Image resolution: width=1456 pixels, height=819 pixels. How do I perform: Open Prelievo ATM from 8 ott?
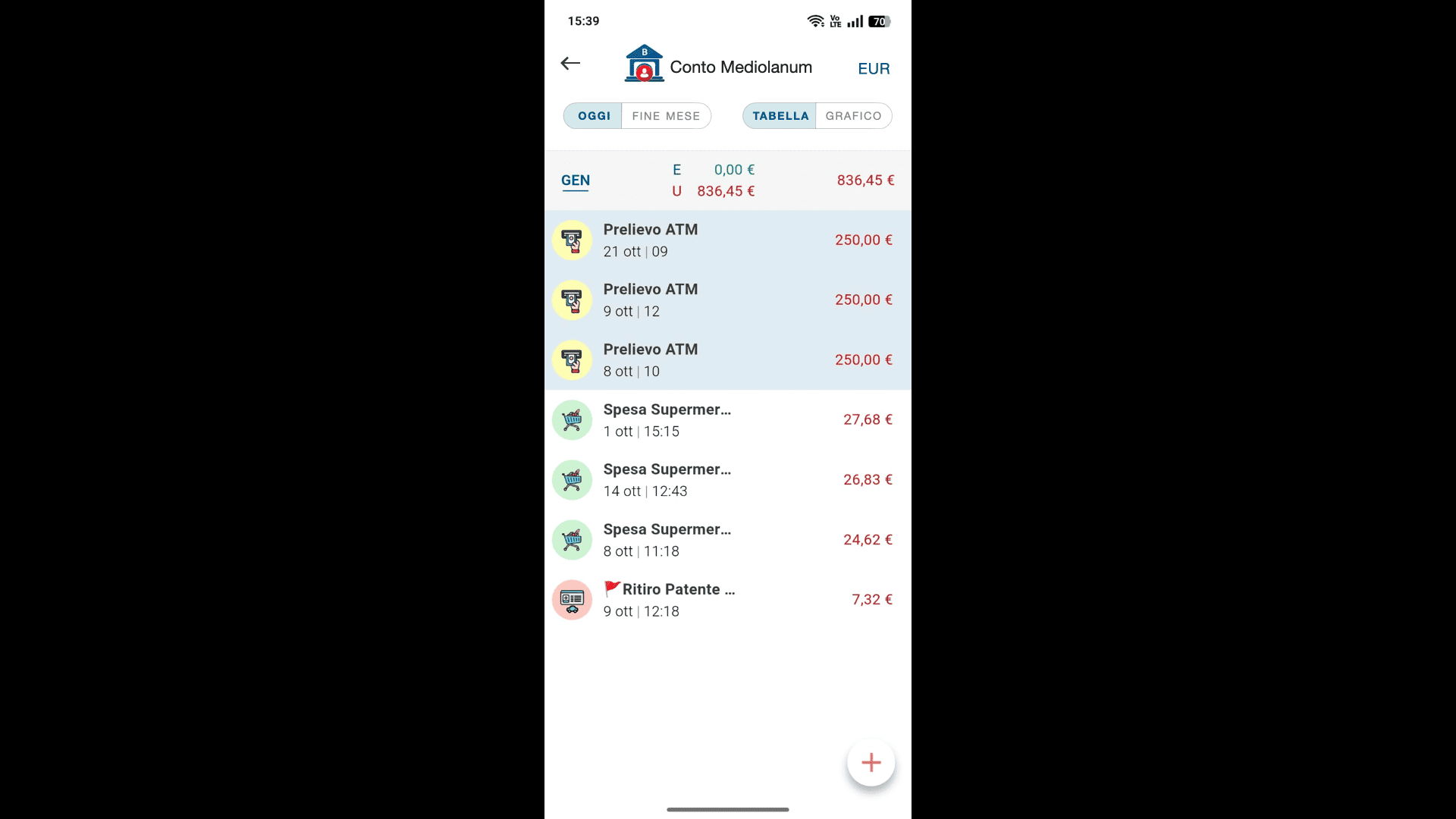(x=726, y=360)
